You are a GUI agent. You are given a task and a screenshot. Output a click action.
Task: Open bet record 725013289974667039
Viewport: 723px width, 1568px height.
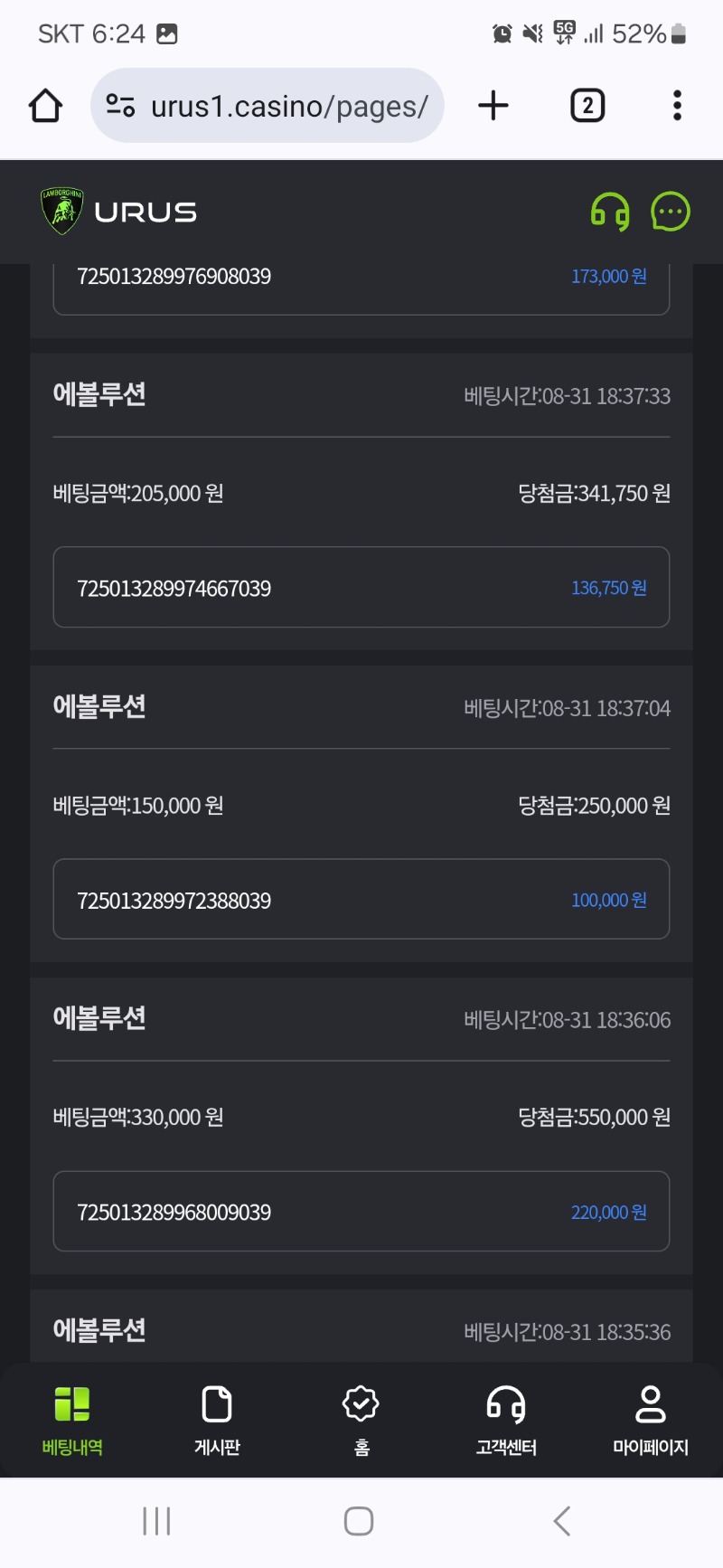tap(361, 587)
